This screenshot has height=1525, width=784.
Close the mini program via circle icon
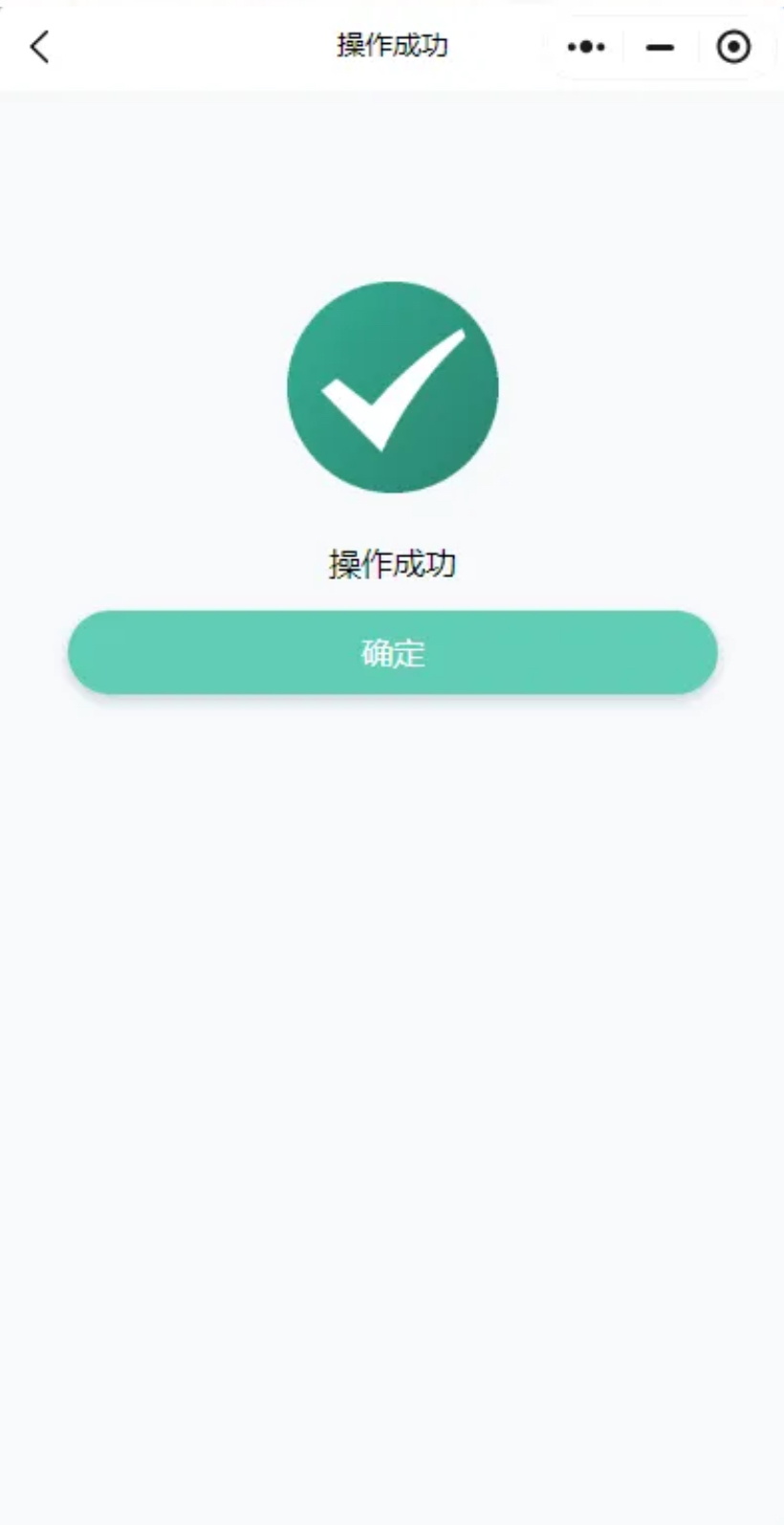(733, 47)
